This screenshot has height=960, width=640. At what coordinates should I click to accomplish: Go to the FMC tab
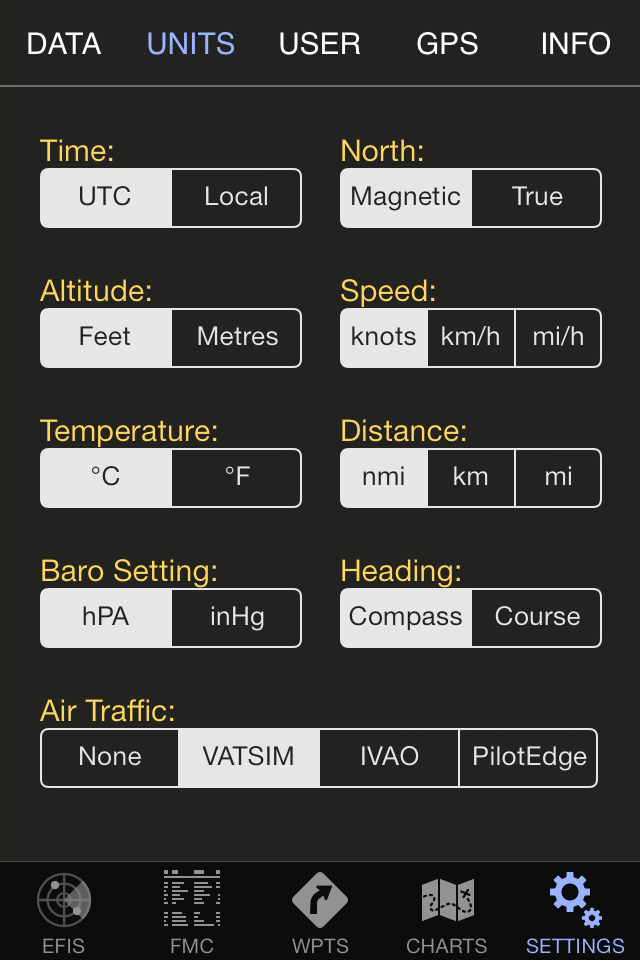[192, 912]
